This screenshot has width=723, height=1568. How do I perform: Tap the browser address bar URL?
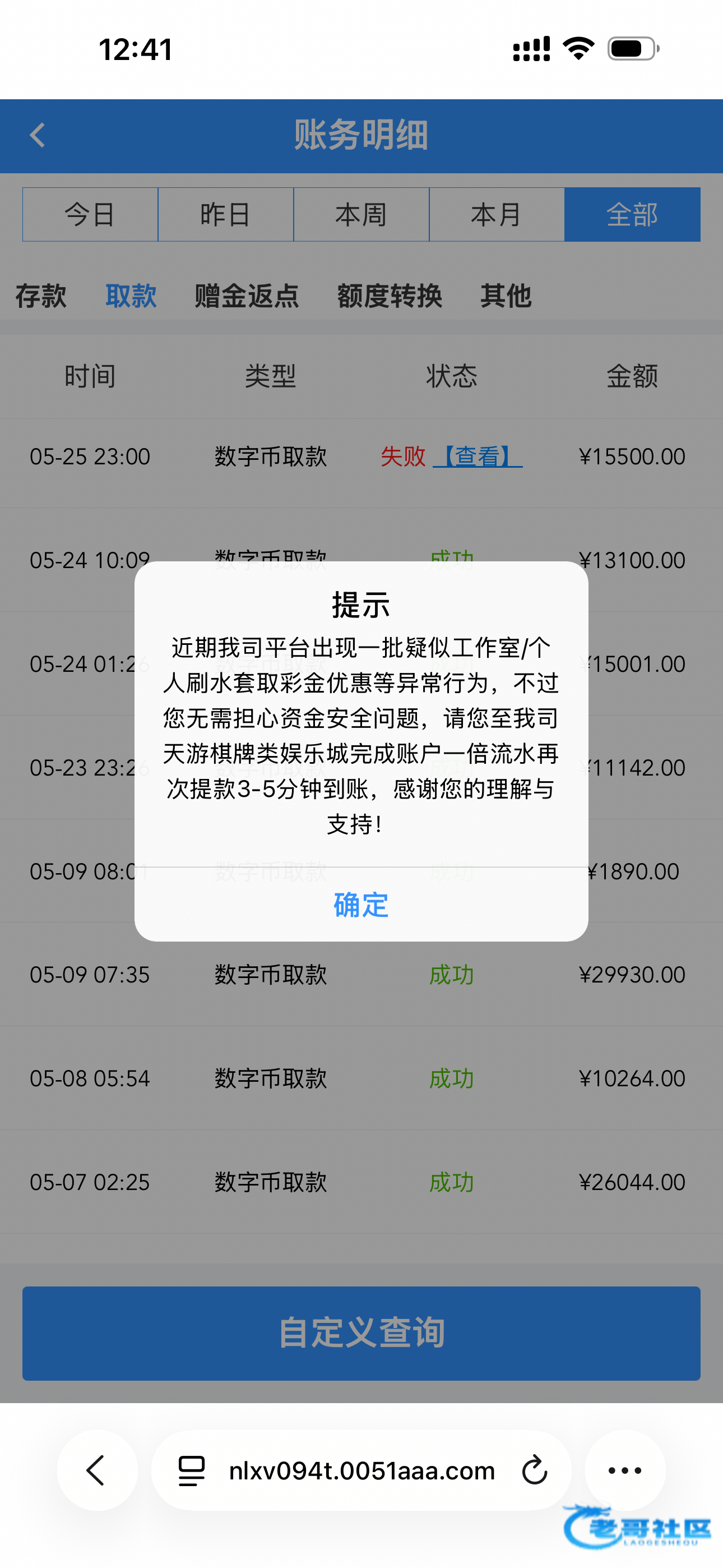click(x=361, y=1470)
